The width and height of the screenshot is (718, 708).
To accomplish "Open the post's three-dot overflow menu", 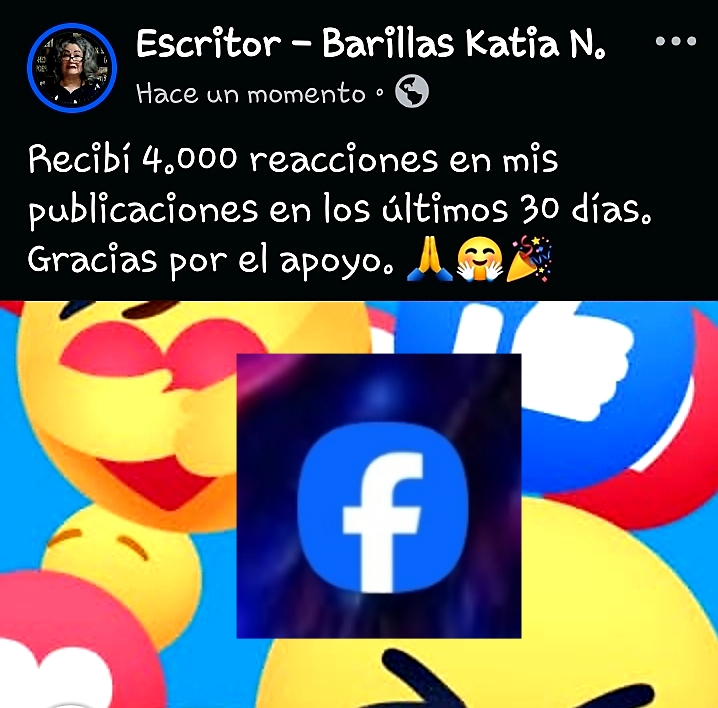I will pos(675,42).
